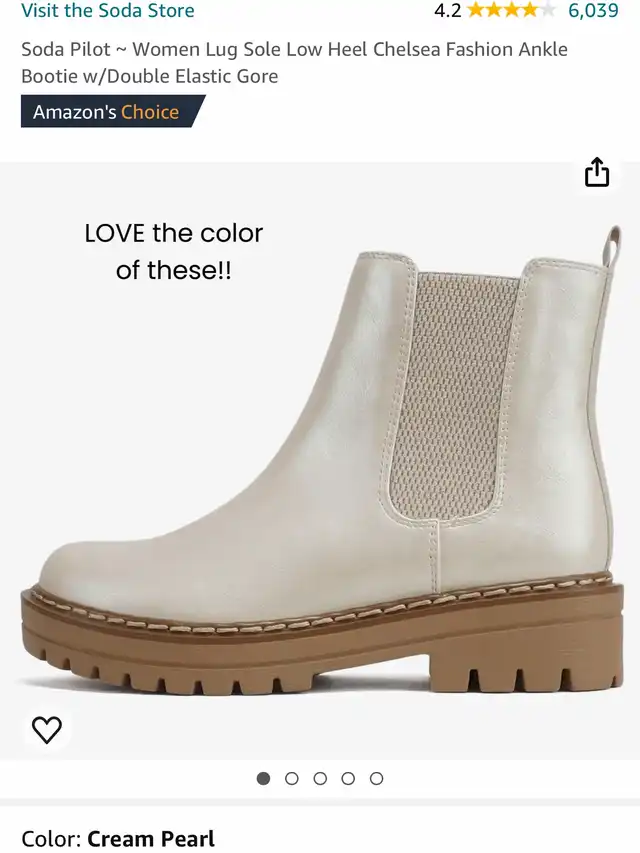This screenshot has width=640, height=853.
Task: Visit the Soda Store link
Action: coord(108,11)
